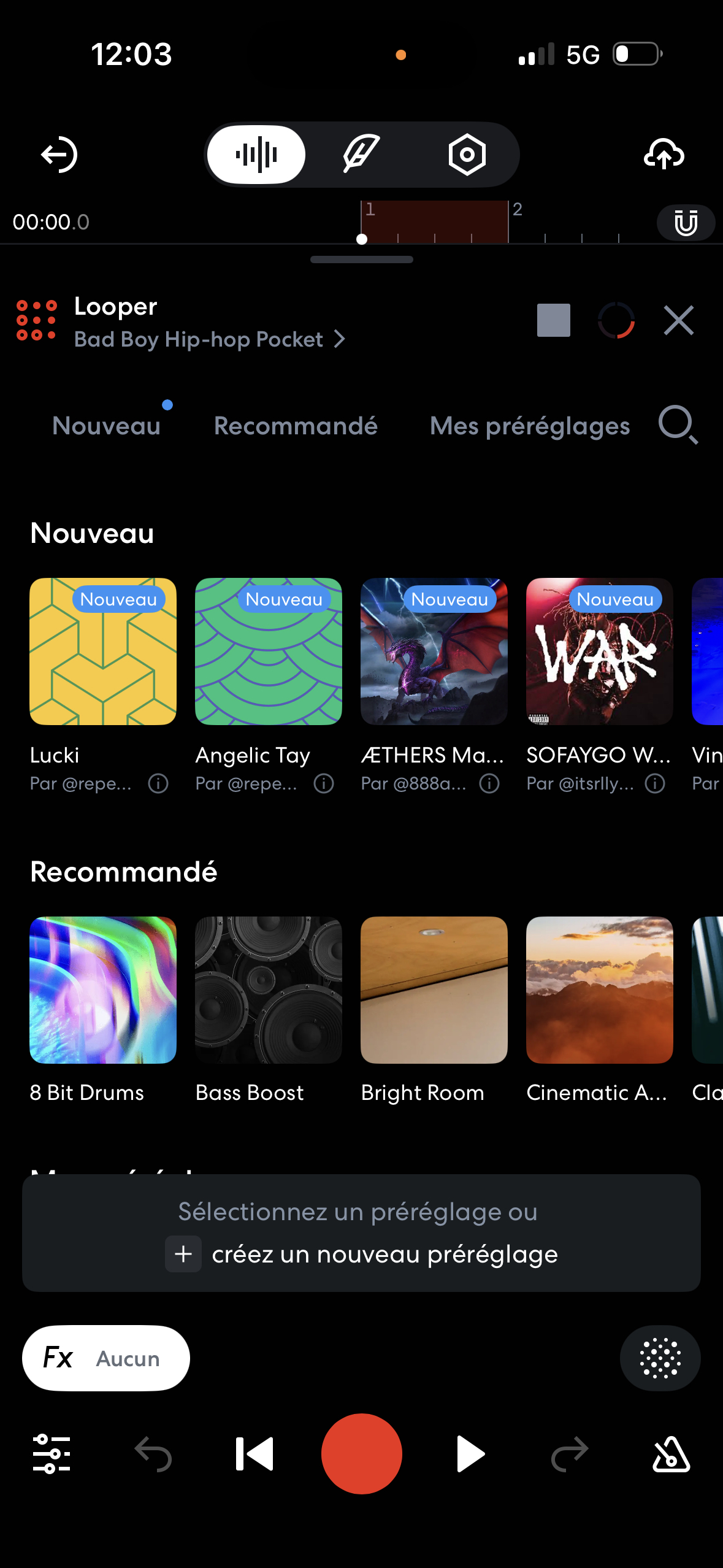Open the mixer sliders icon
This screenshot has width=723, height=1568.
(52, 1454)
